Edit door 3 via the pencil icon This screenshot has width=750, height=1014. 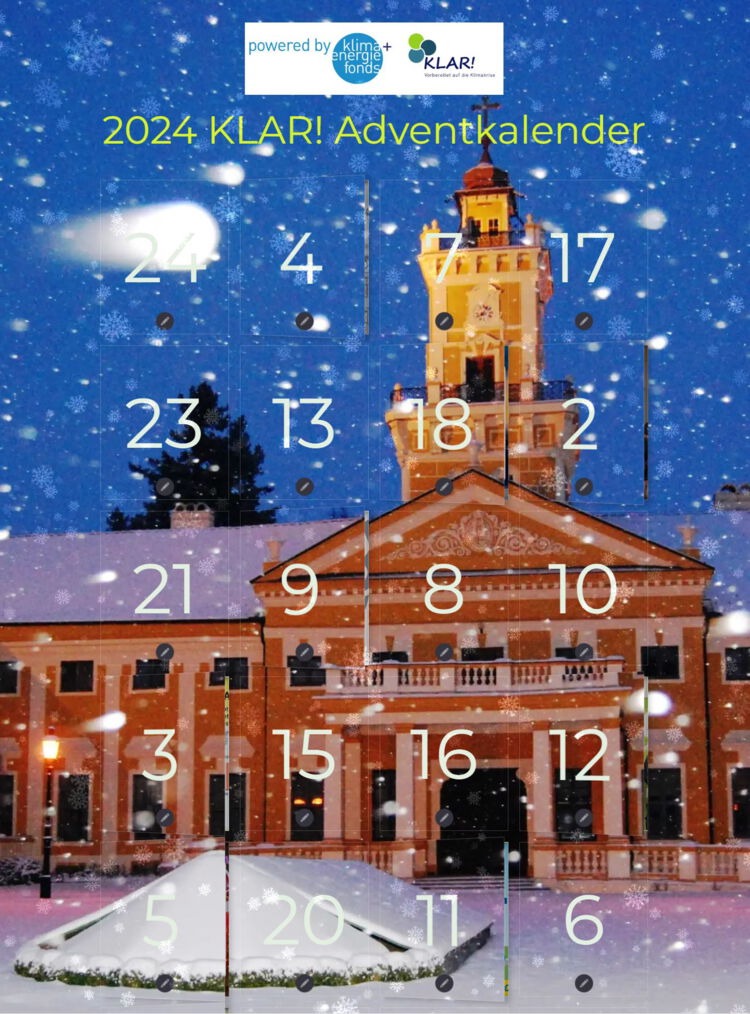(165, 817)
